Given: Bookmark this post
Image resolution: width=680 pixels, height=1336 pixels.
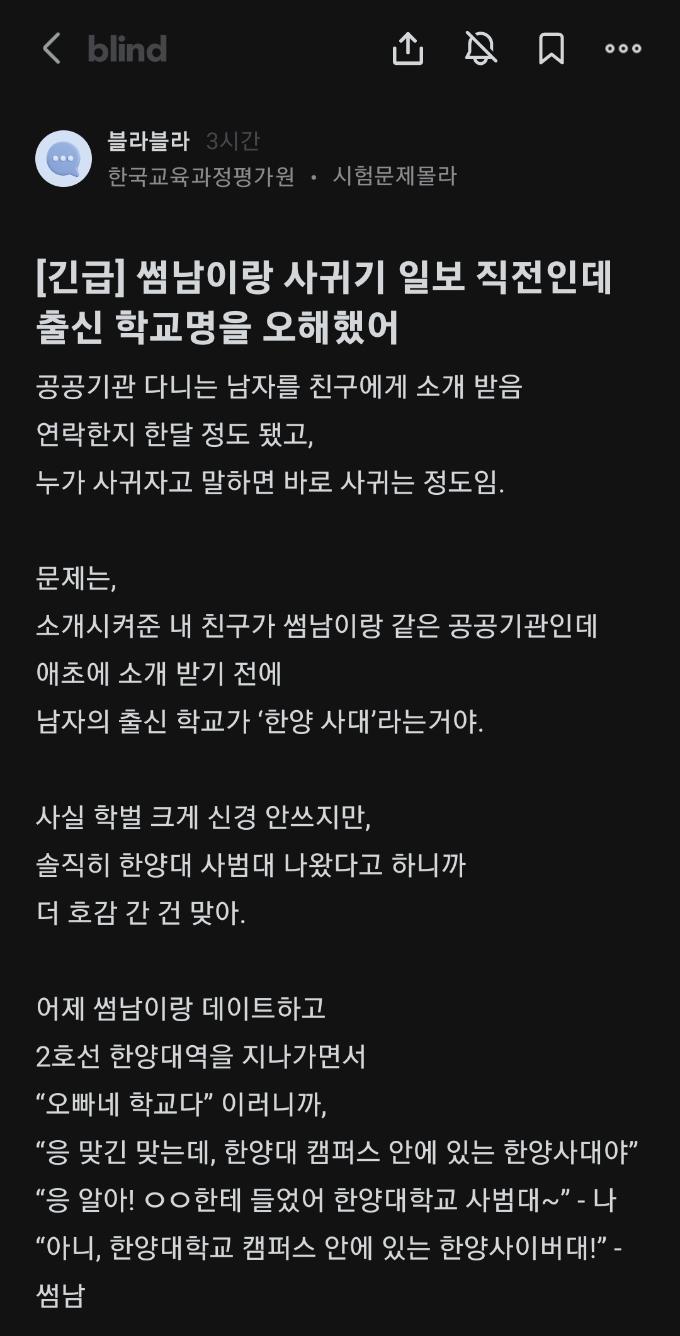Looking at the screenshot, I should point(551,48).
